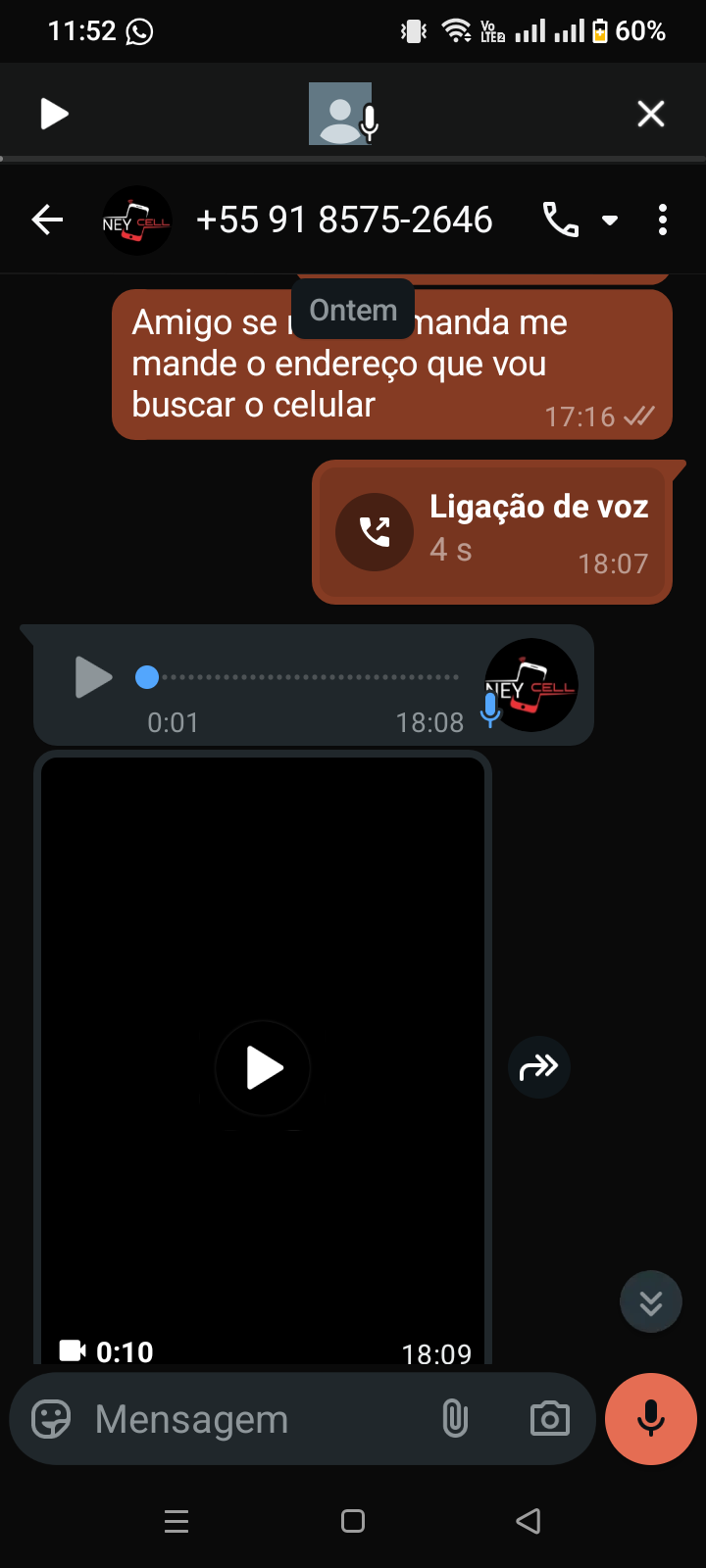Tap the microphone to record voice message
This screenshot has height=1568, width=706.
pyautogui.click(x=650, y=1419)
